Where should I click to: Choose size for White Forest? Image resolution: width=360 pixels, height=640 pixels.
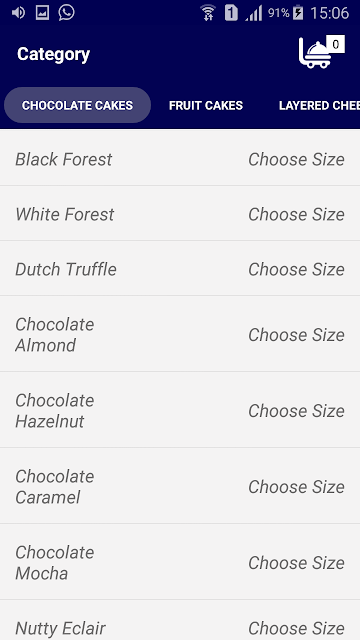click(296, 215)
